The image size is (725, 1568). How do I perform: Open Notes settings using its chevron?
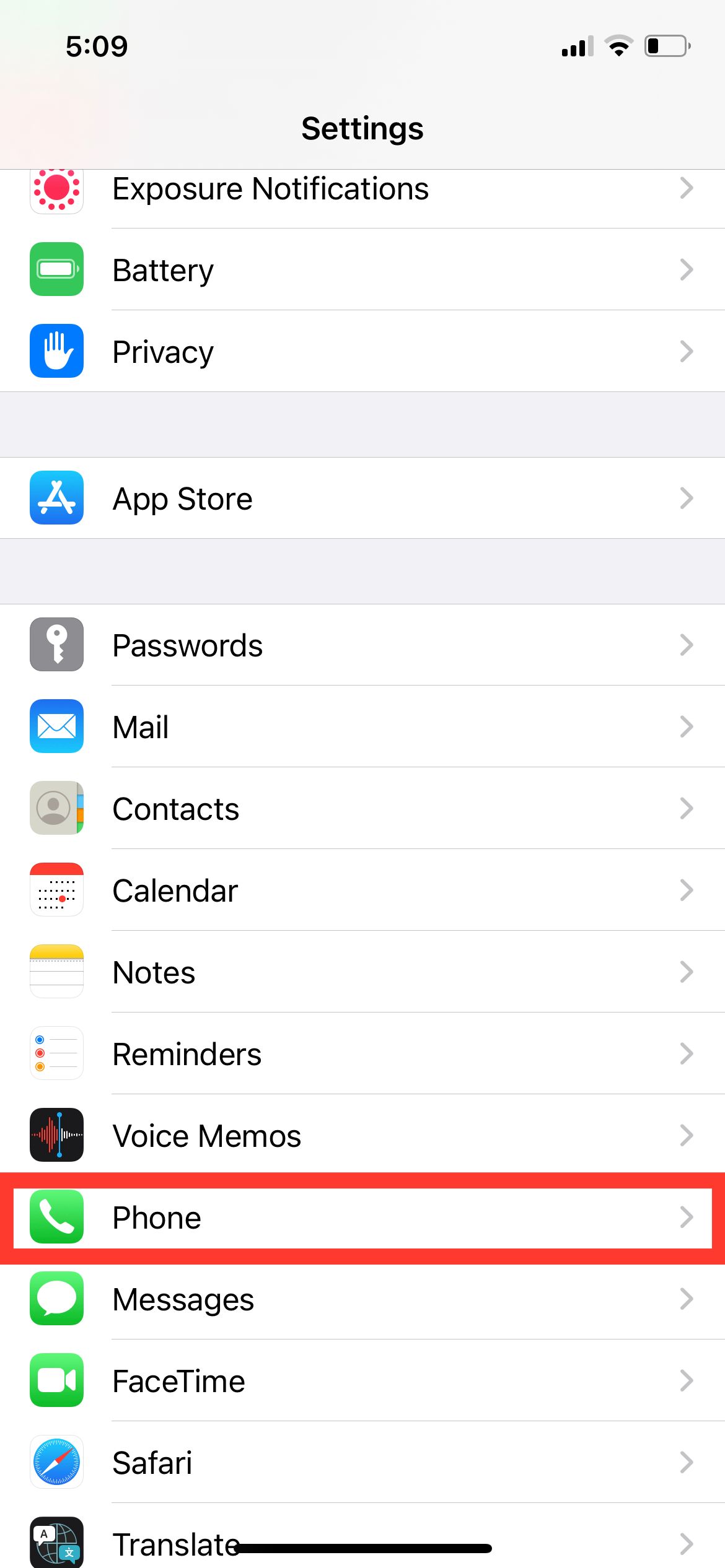pos(687,972)
